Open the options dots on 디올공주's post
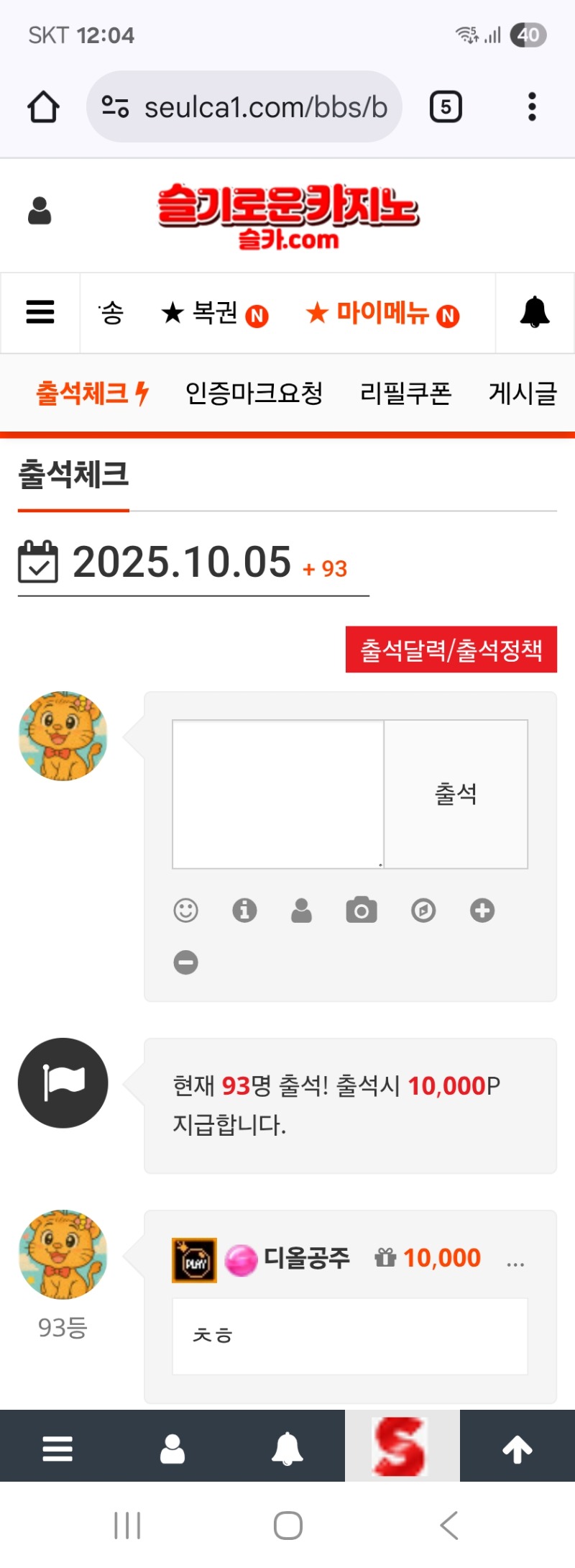This screenshot has height=1568, width=575. click(515, 1259)
